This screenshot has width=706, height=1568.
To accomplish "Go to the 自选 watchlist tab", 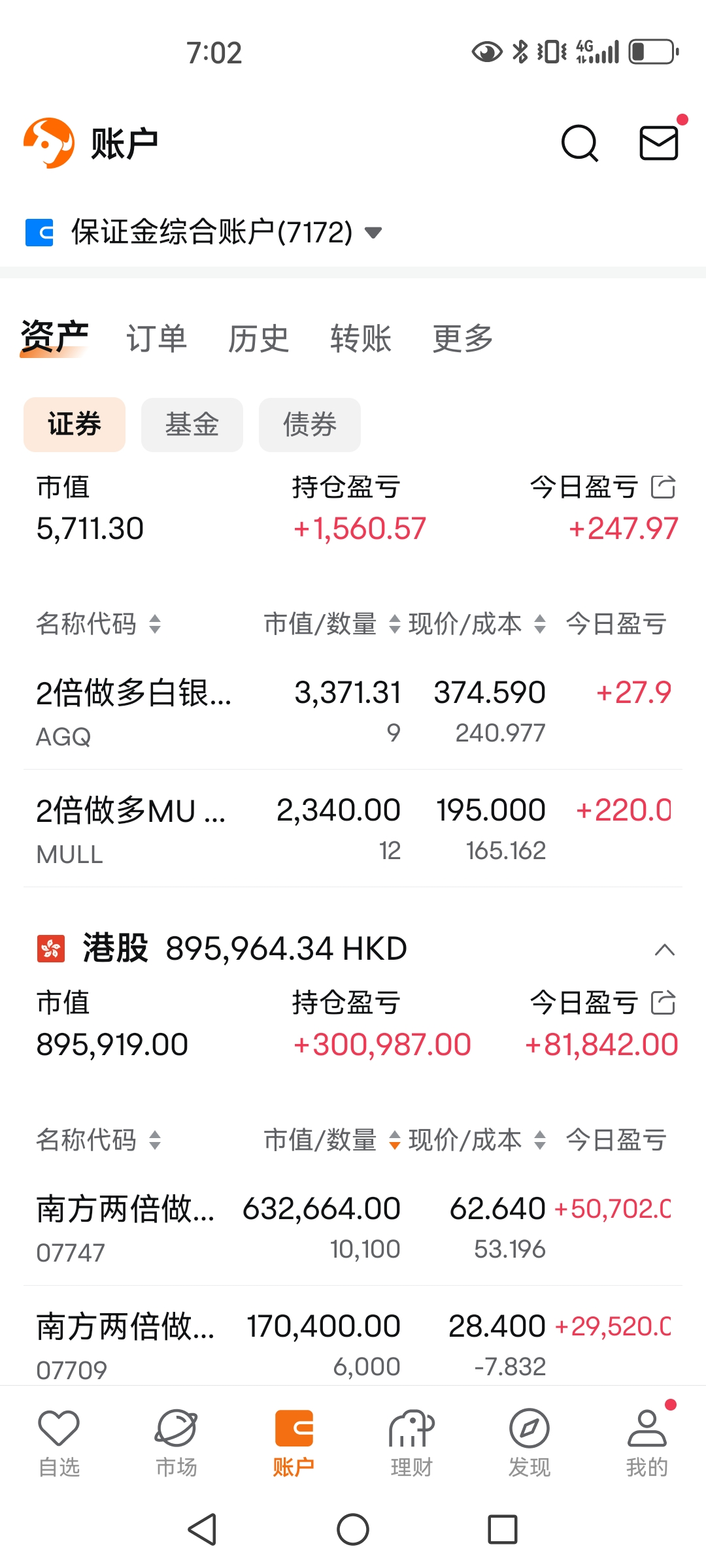I will click(59, 1443).
